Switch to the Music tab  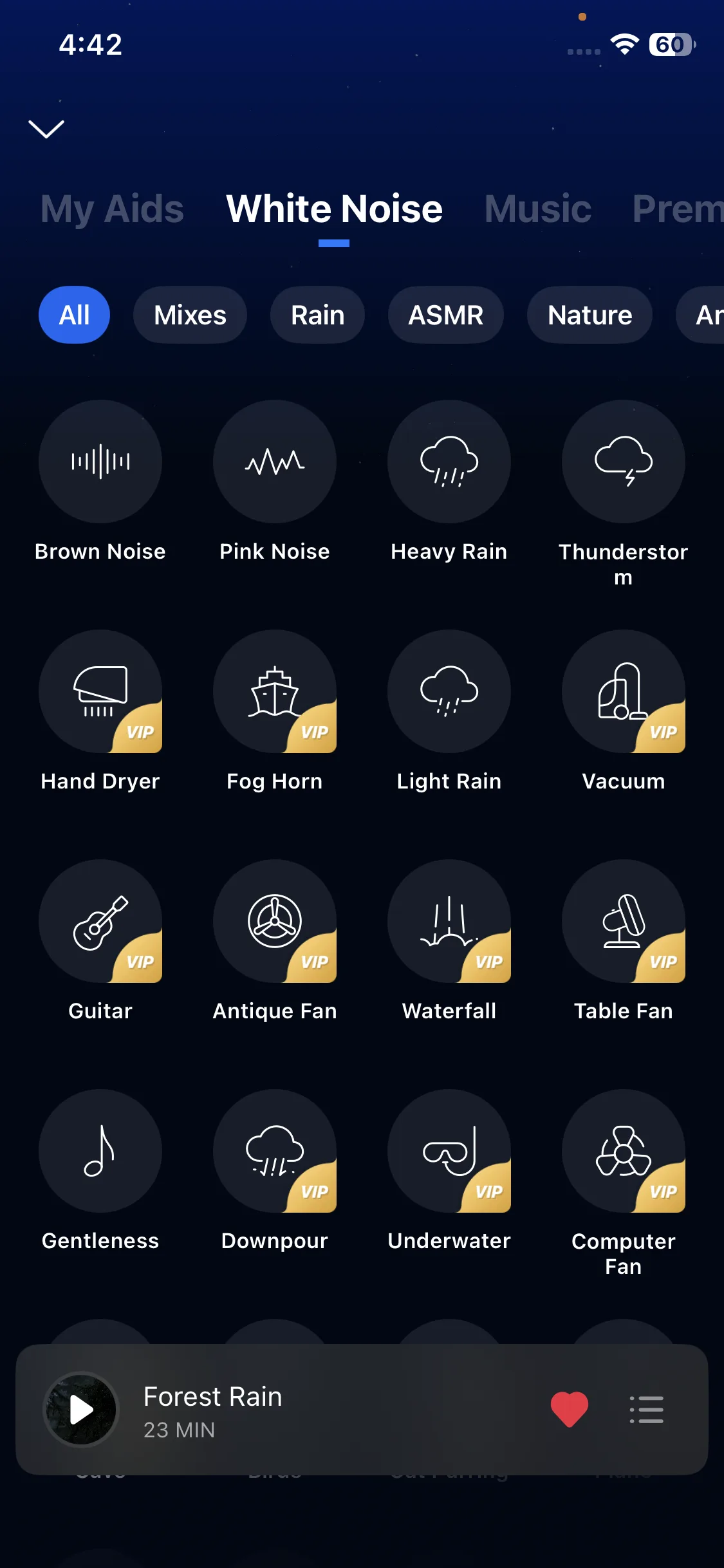(x=537, y=209)
